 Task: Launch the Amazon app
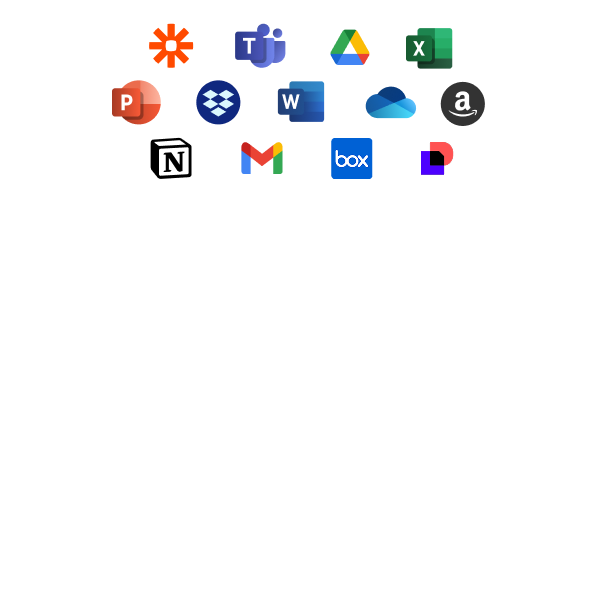(x=463, y=103)
